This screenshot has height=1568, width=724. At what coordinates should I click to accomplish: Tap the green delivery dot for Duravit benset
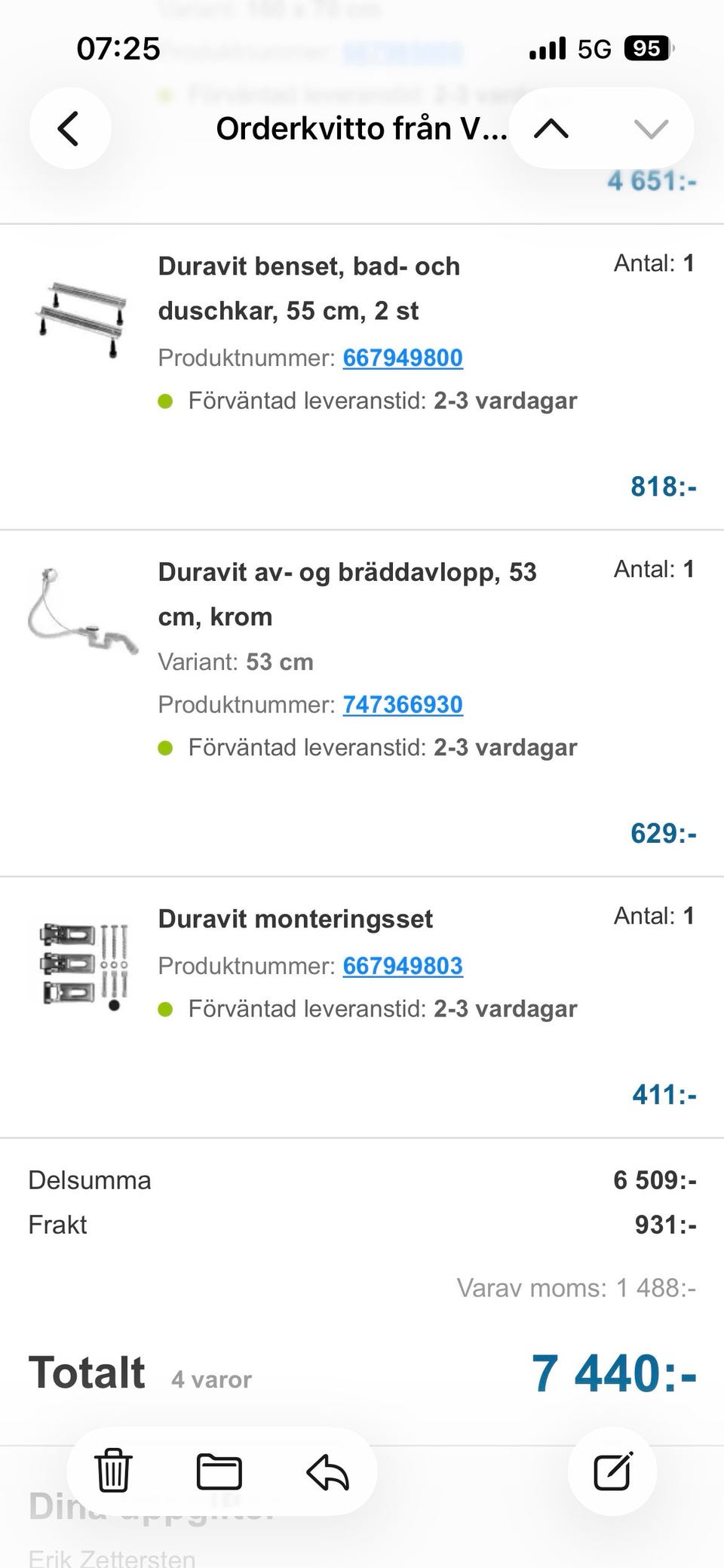pos(166,400)
